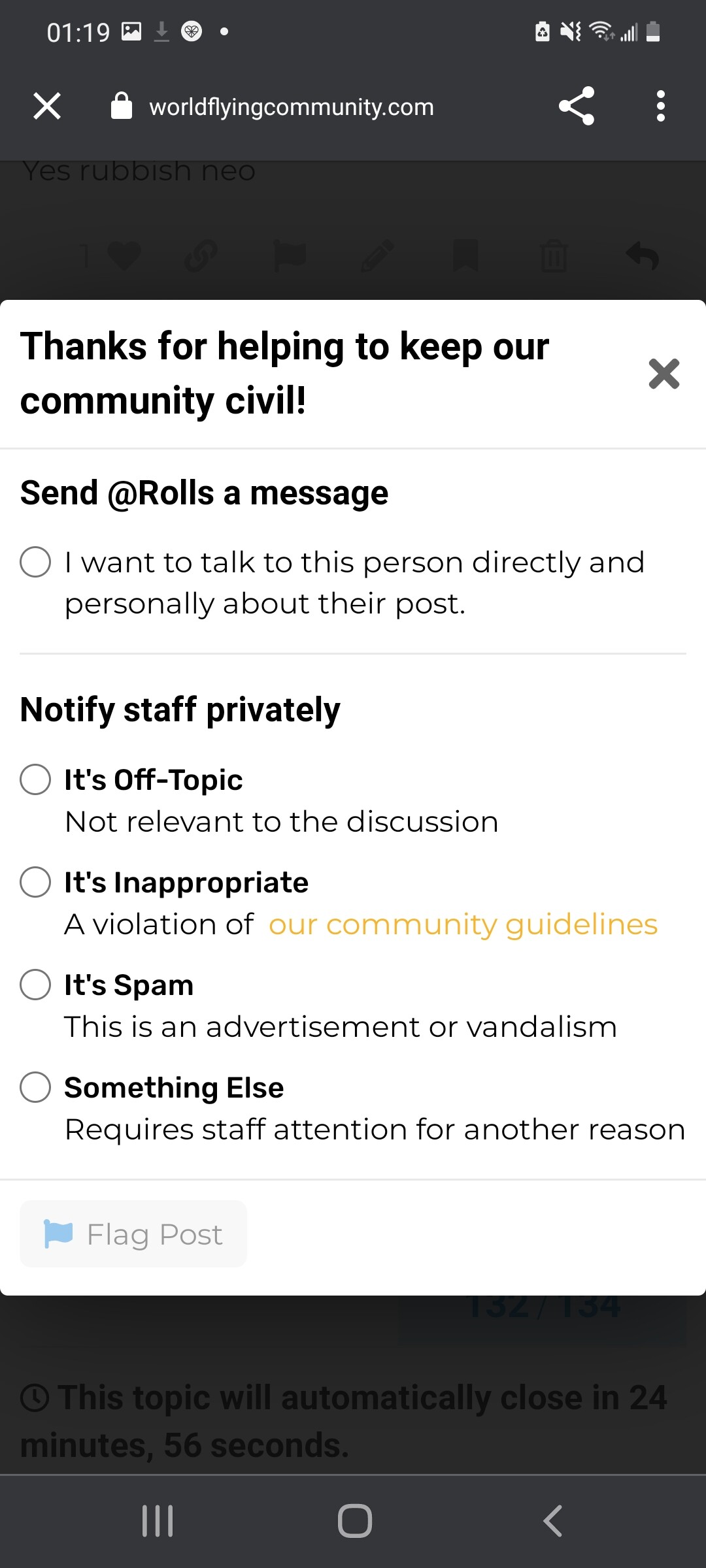The image size is (706, 1568).
Task: Select It's Inappropriate as the reason
Action: click(x=35, y=882)
